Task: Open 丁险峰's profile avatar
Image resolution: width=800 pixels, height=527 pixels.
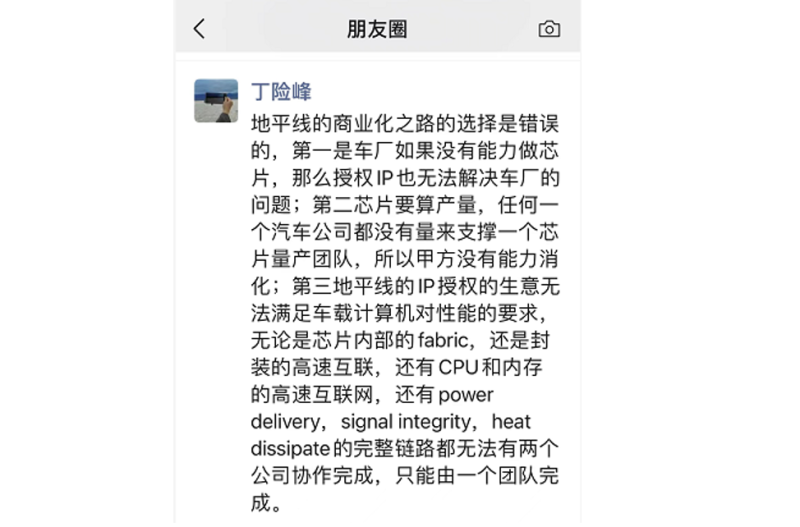Action: coord(216,100)
